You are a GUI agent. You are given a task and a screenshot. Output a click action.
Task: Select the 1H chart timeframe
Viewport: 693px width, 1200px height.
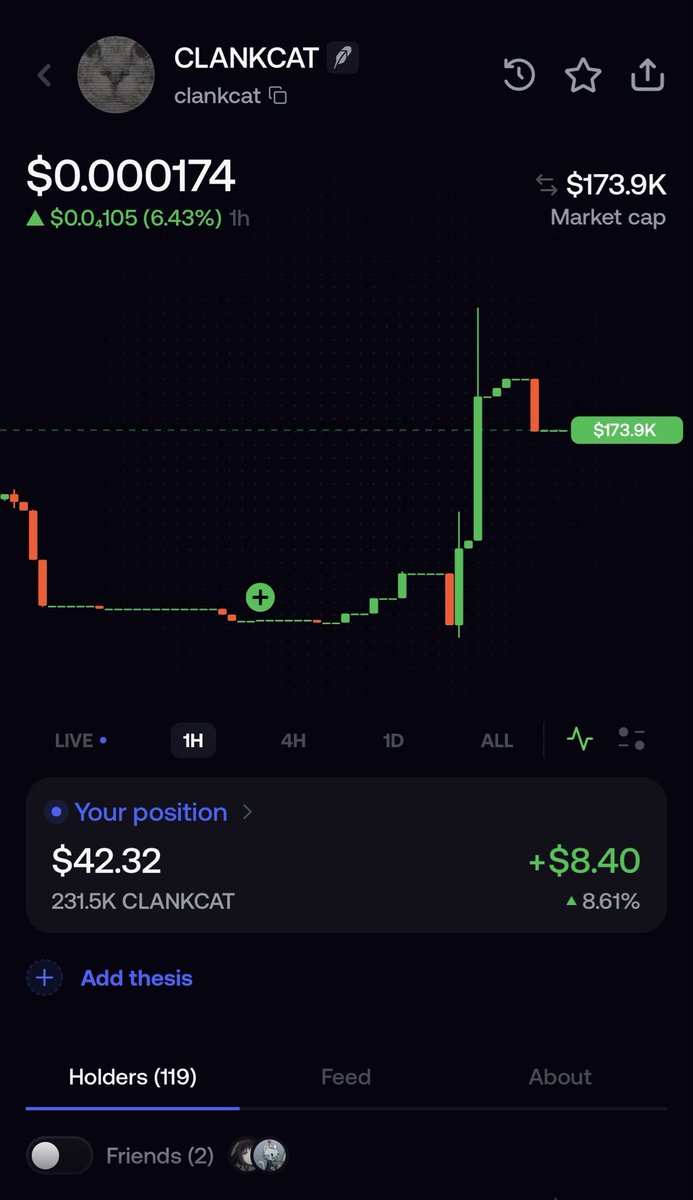point(193,741)
